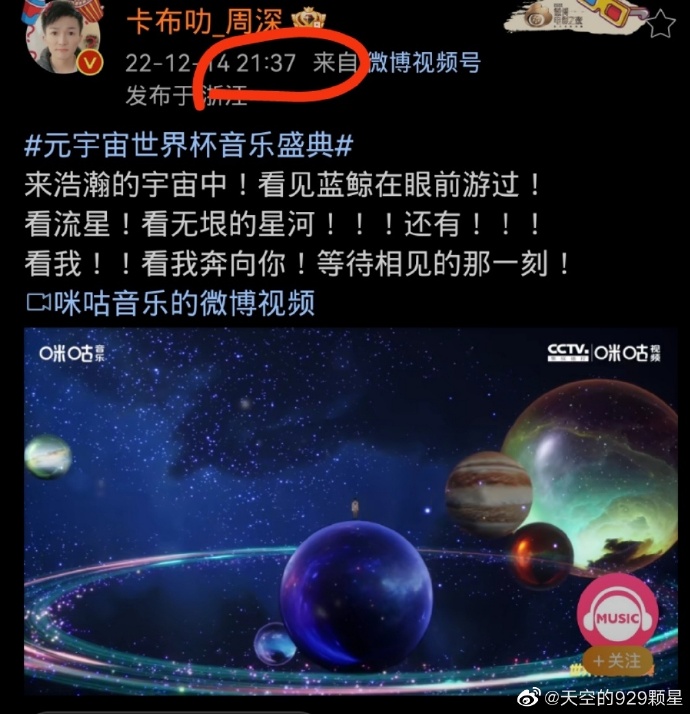Favorite this post with the star icon
The width and height of the screenshot is (690, 714).
661,22
